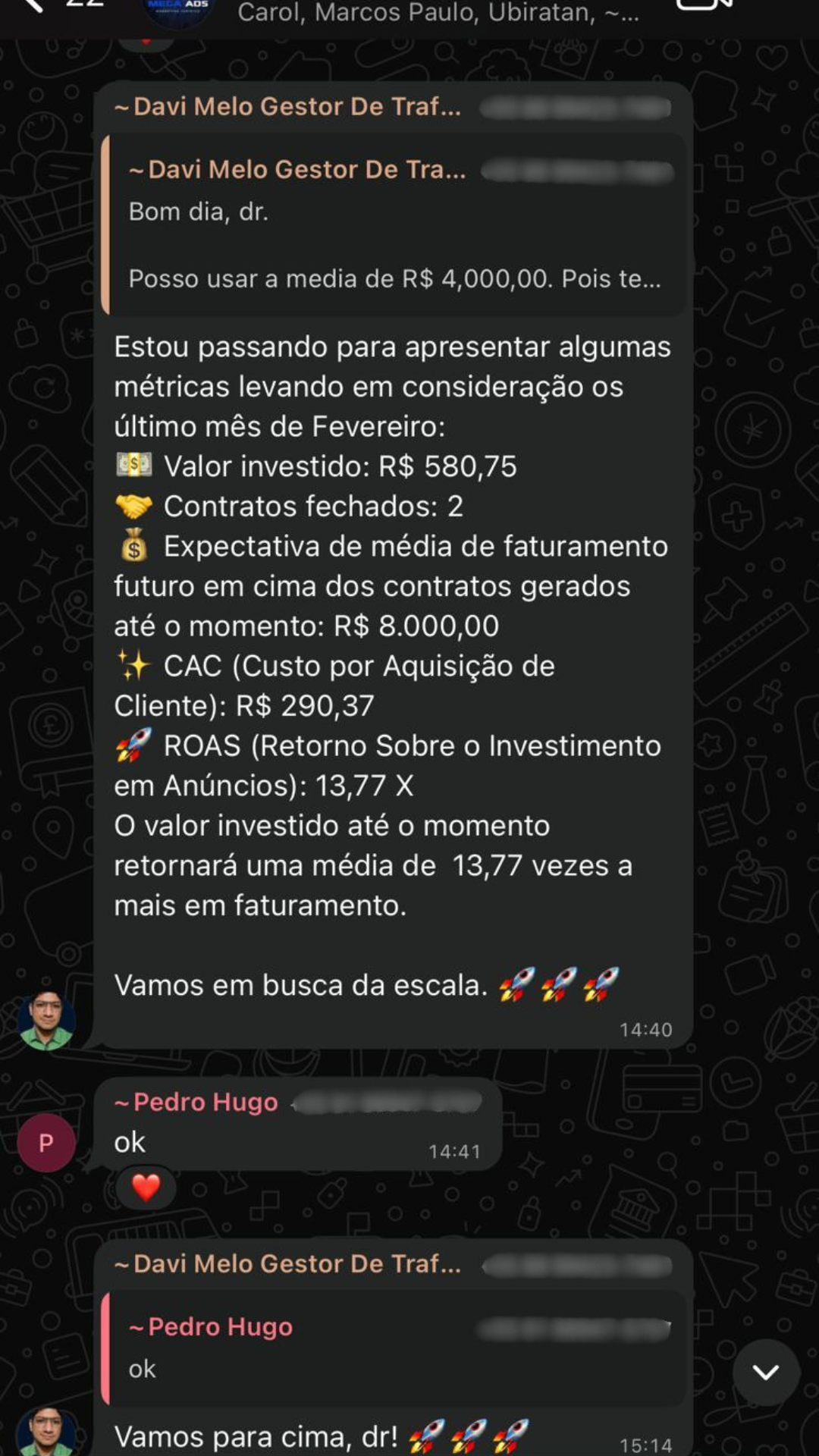Open group info from the members header
The image size is (819, 1456).
coord(438,13)
